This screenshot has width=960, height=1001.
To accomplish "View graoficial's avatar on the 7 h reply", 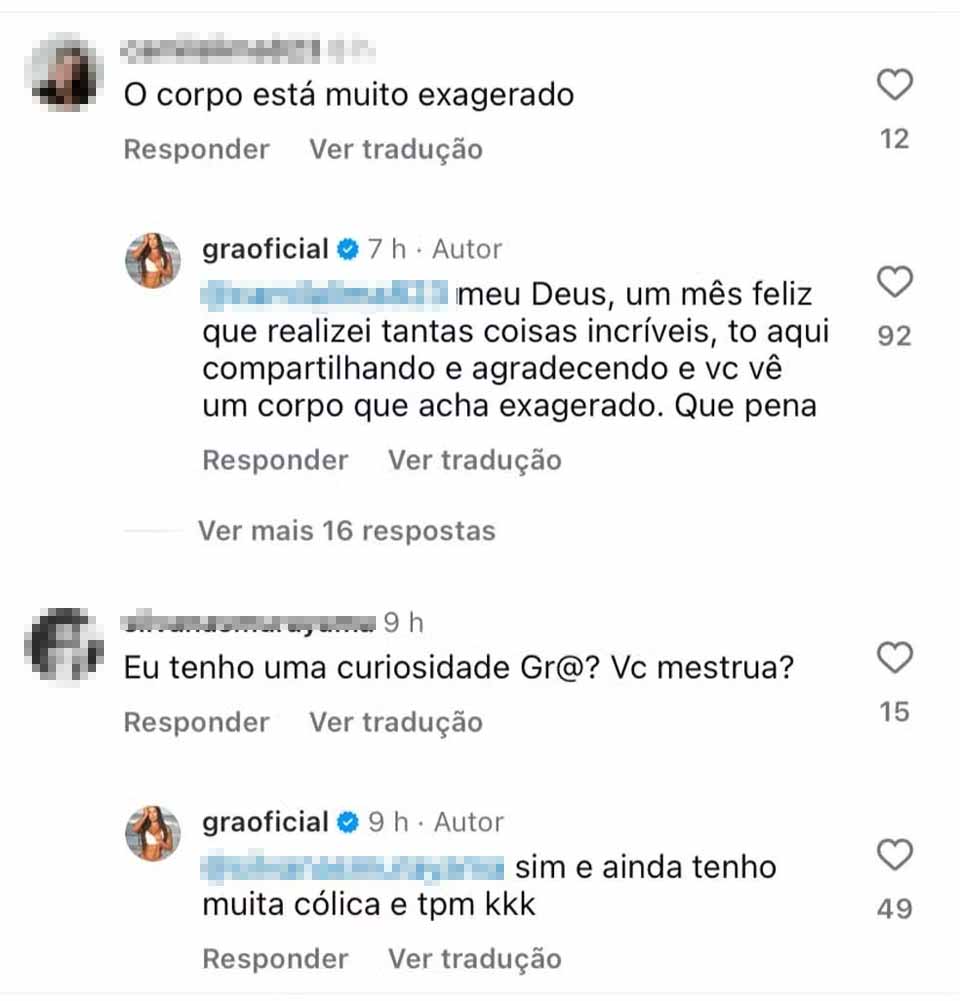I will pos(152,262).
